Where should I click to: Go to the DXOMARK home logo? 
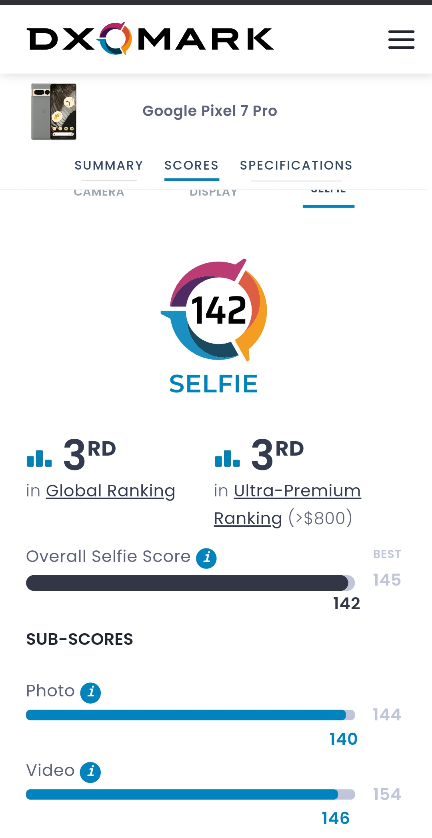point(150,38)
